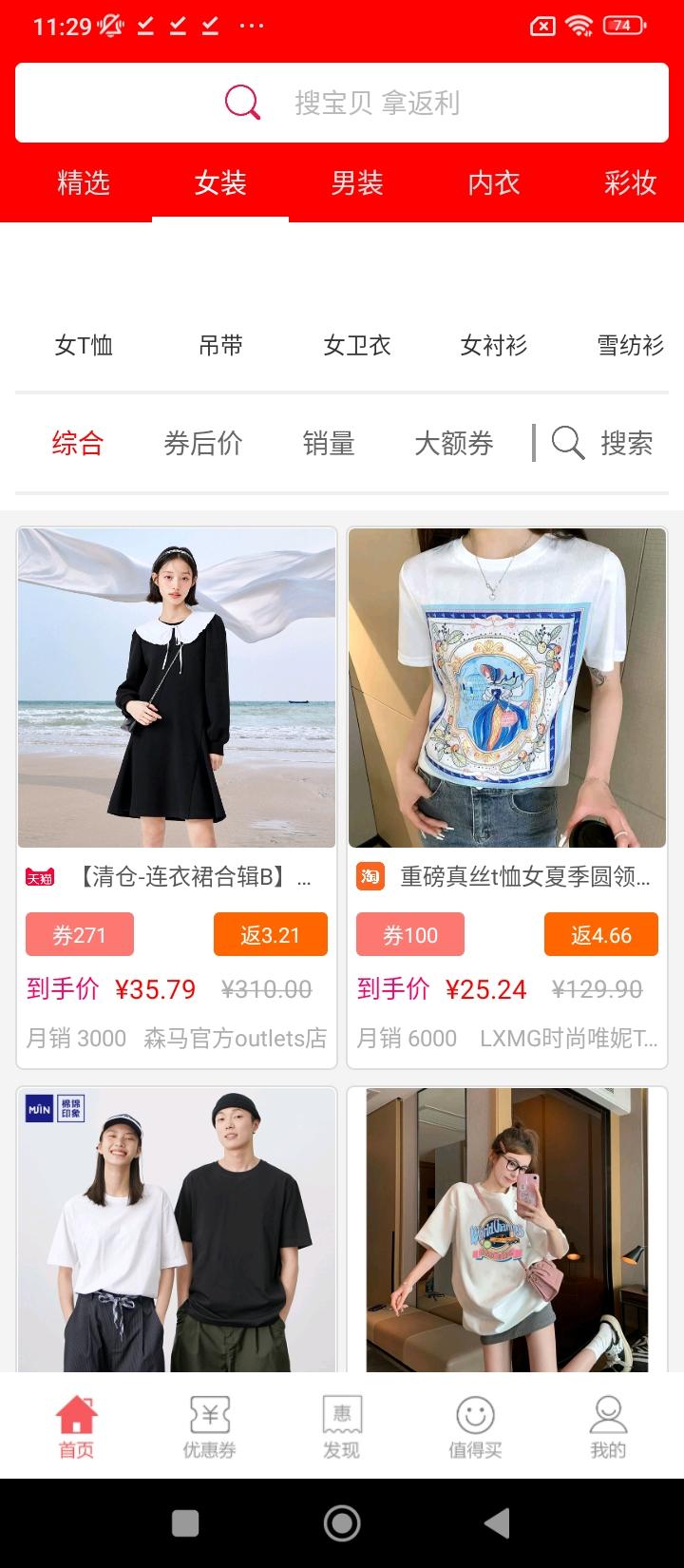
Task: Tap the magnifier icon beside 搜索
Action: click(567, 442)
